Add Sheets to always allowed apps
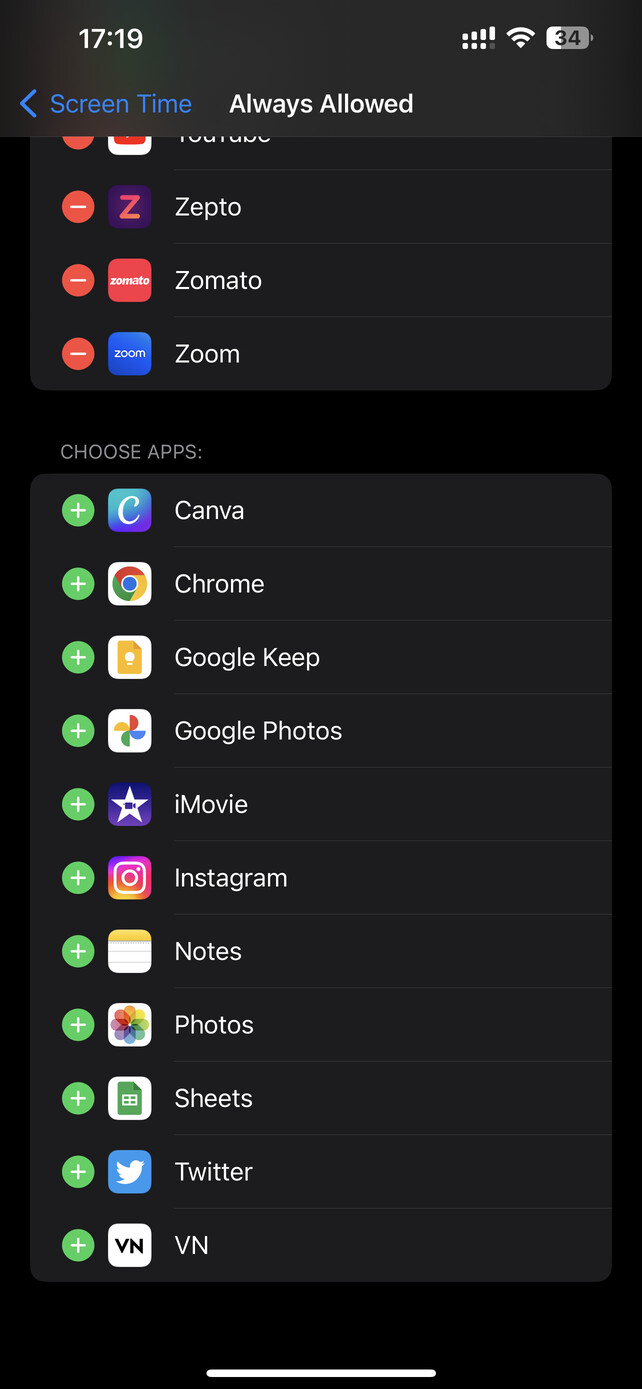Screen dimensions: 642x1389 point(78,1098)
